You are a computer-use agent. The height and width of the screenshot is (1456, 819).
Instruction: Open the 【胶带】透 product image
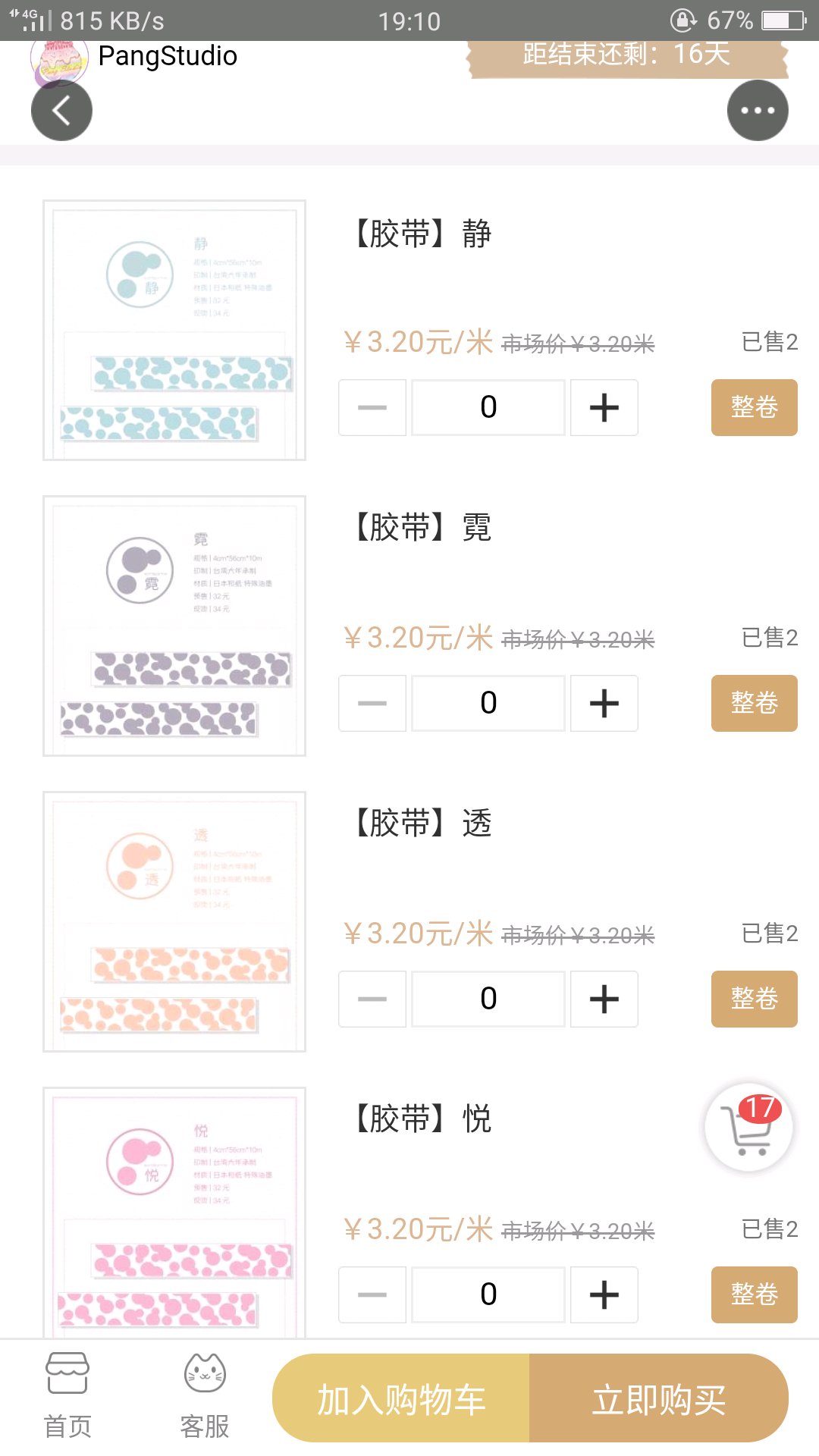pos(174,921)
